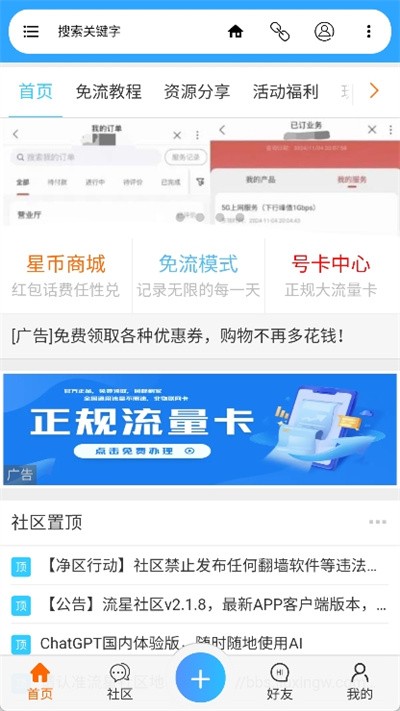The height and width of the screenshot is (711, 400).
Task: Open the 社区置顶 more options dots
Action: tap(377, 522)
